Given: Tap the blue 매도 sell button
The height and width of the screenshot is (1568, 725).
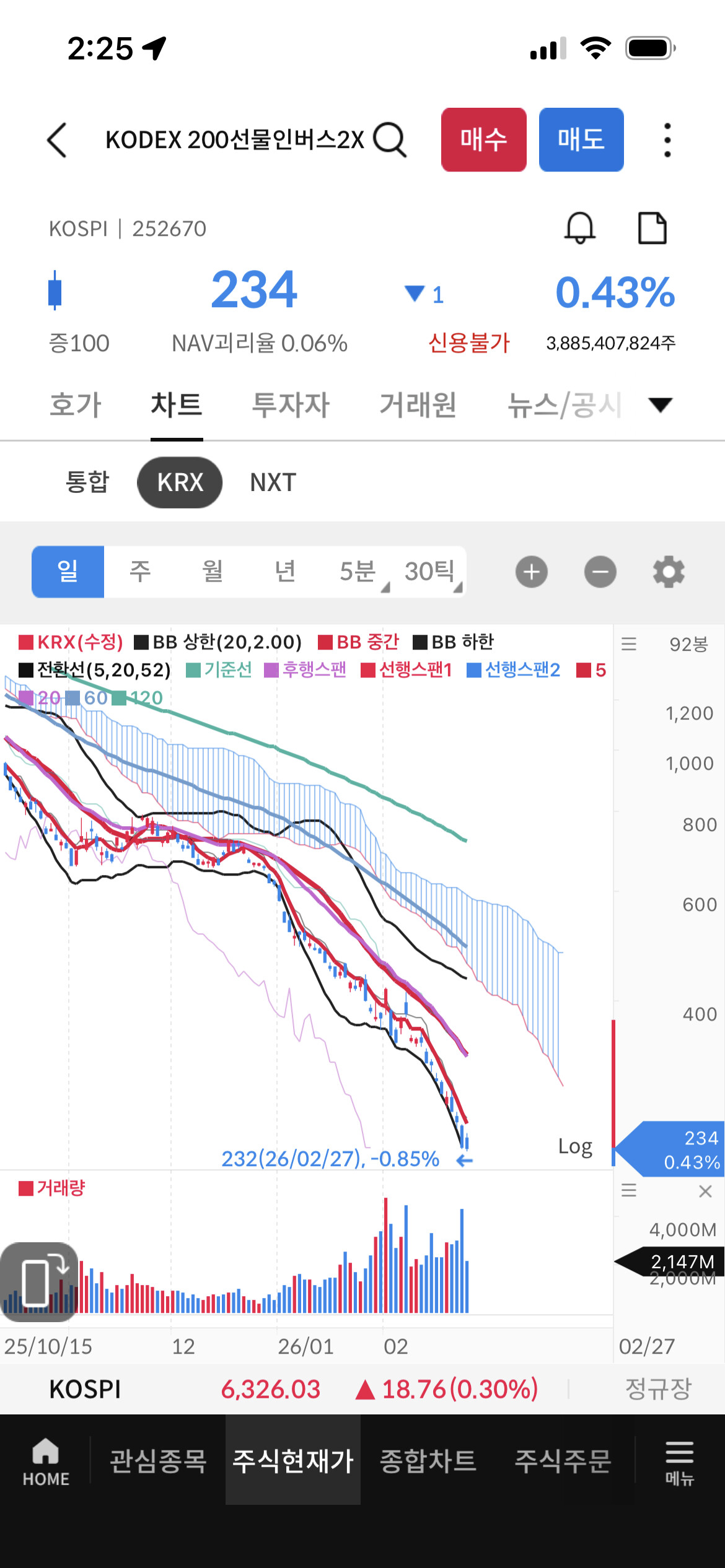Looking at the screenshot, I should coord(581,140).
